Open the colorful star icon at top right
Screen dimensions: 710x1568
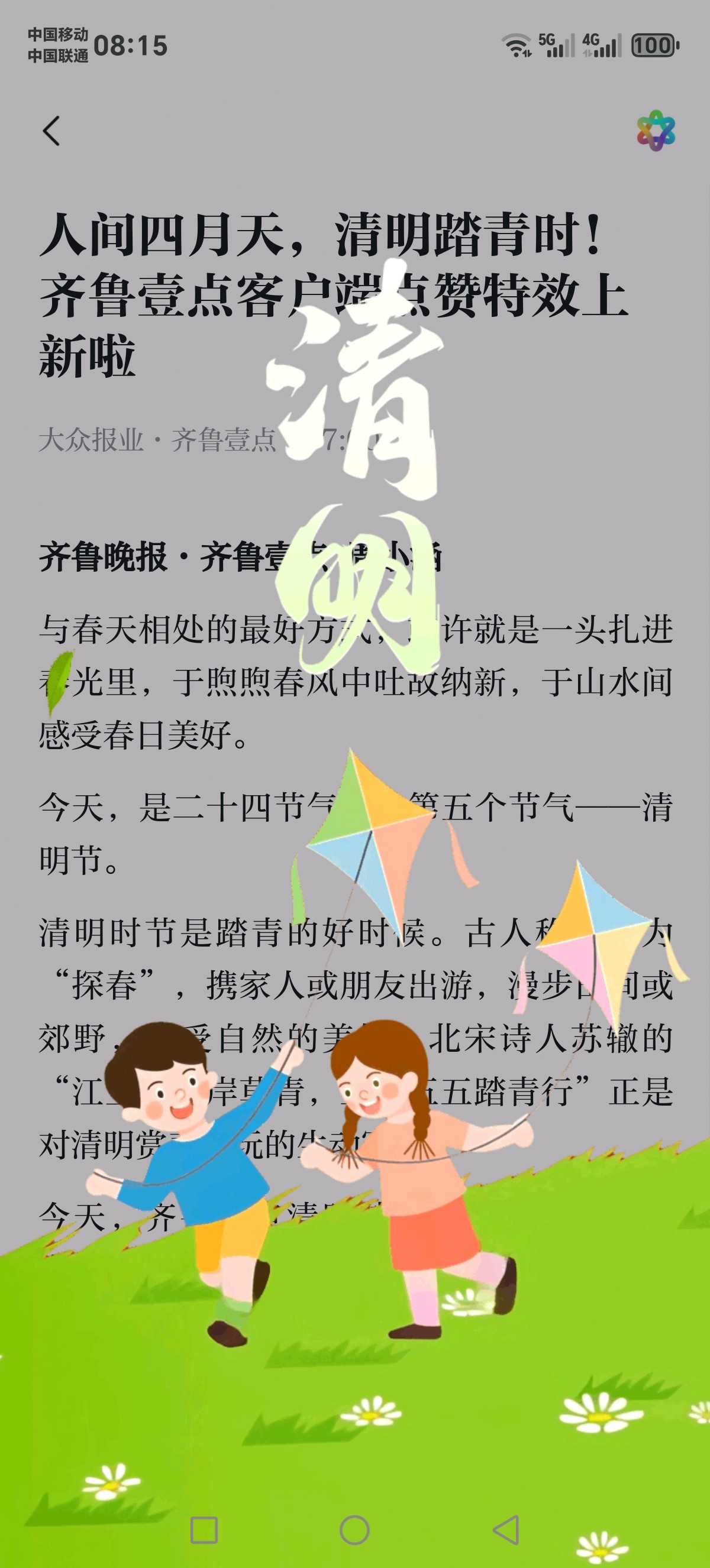coord(656,130)
